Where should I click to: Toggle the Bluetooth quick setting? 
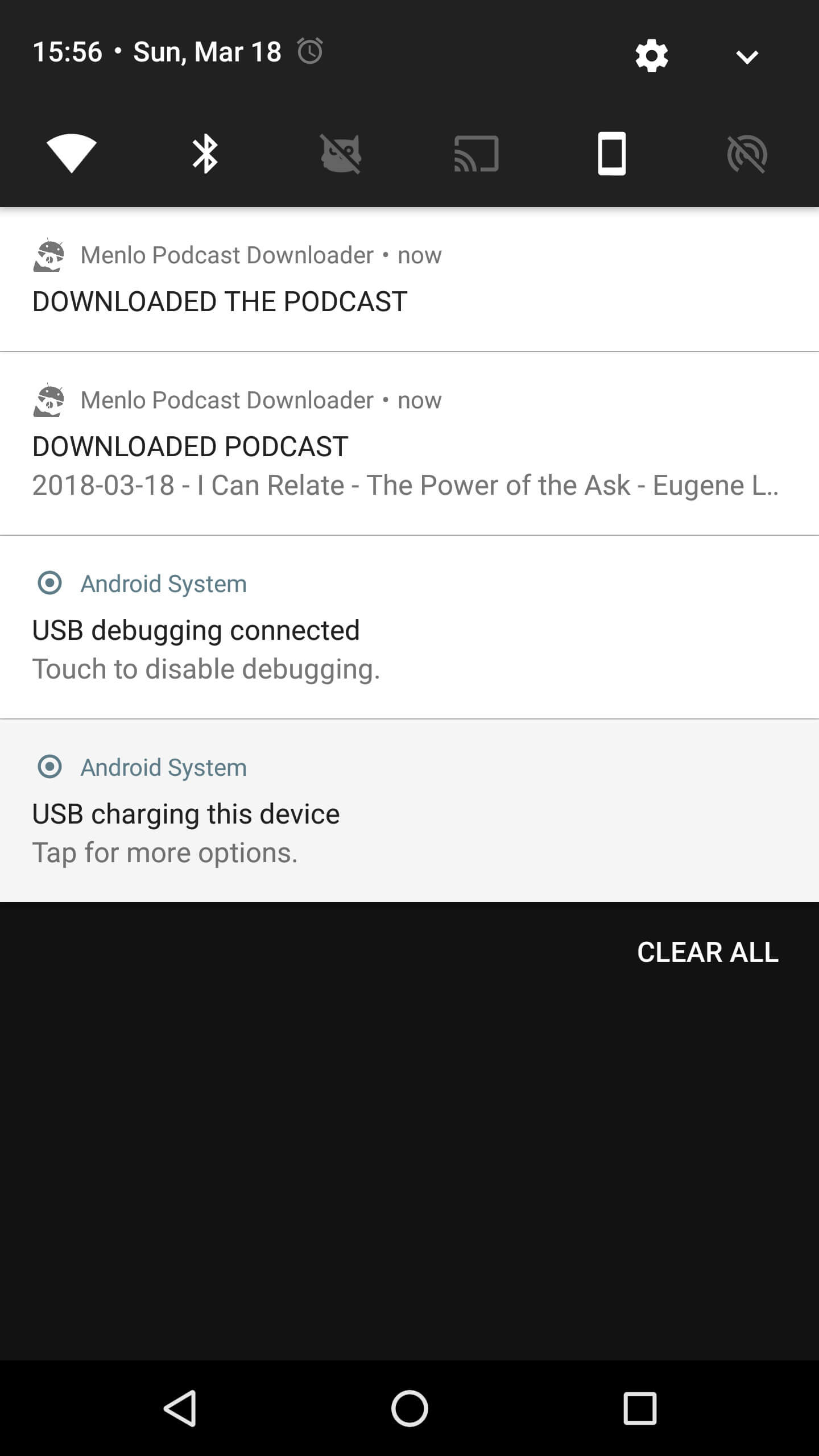[x=205, y=154]
